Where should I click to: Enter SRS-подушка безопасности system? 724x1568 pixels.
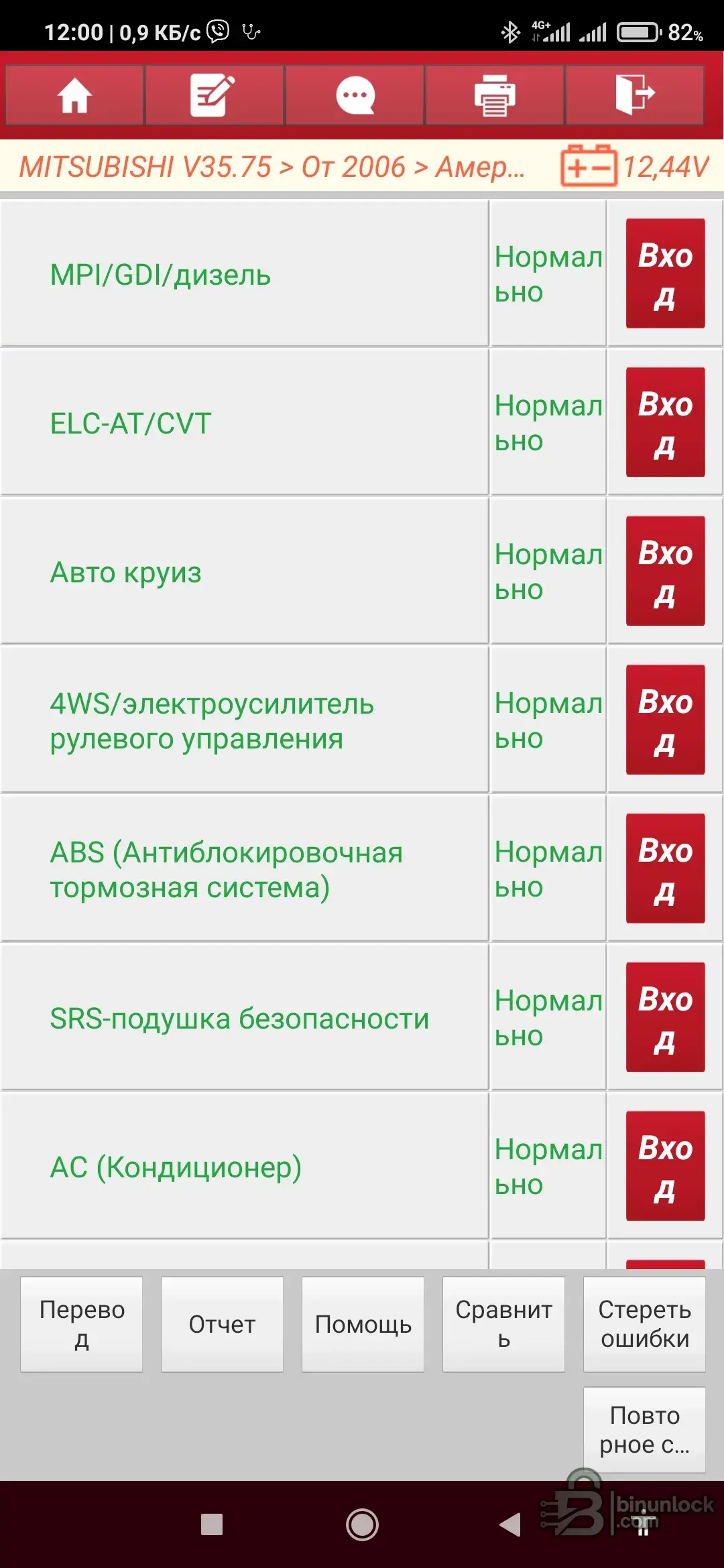(x=665, y=1017)
